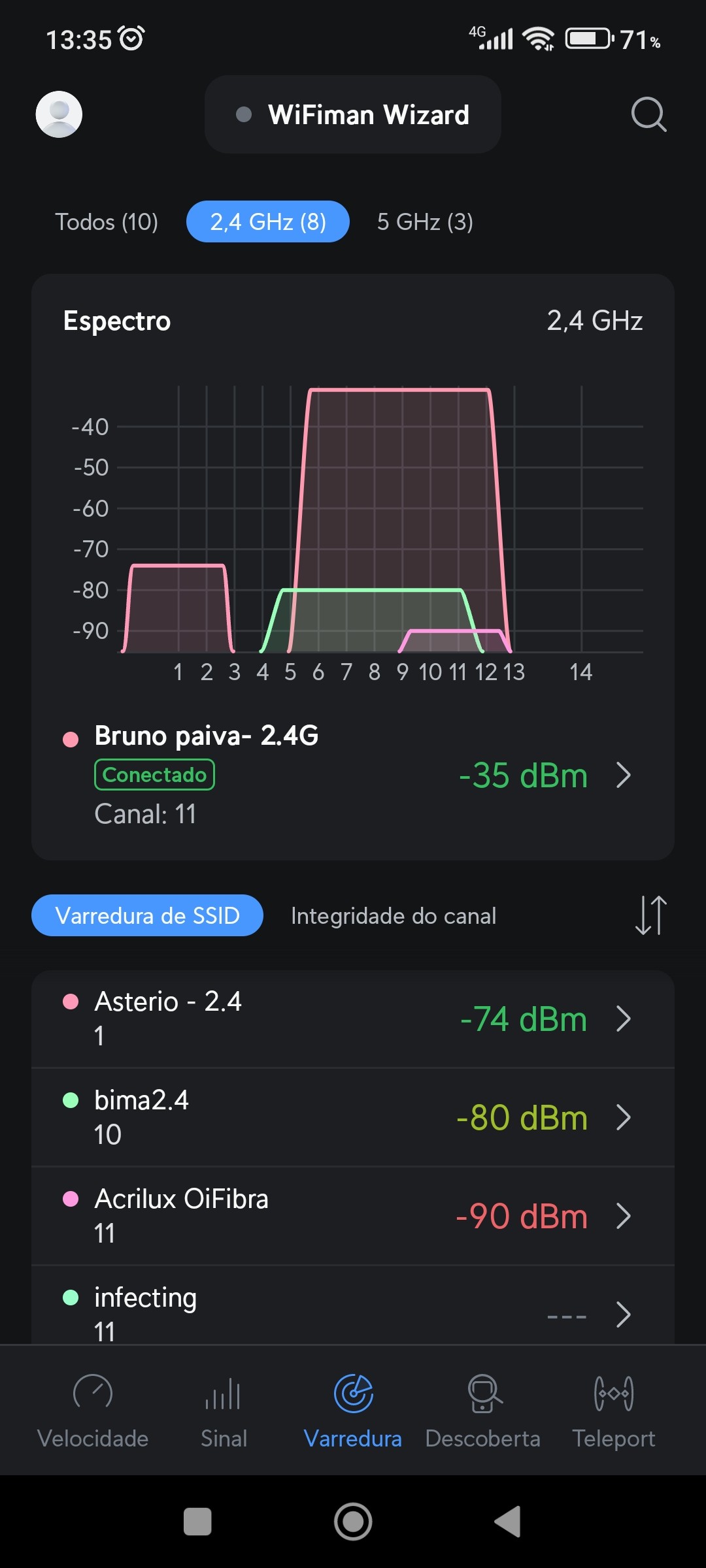Tap the system back button
The width and height of the screenshot is (706, 1568).
click(x=508, y=1522)
